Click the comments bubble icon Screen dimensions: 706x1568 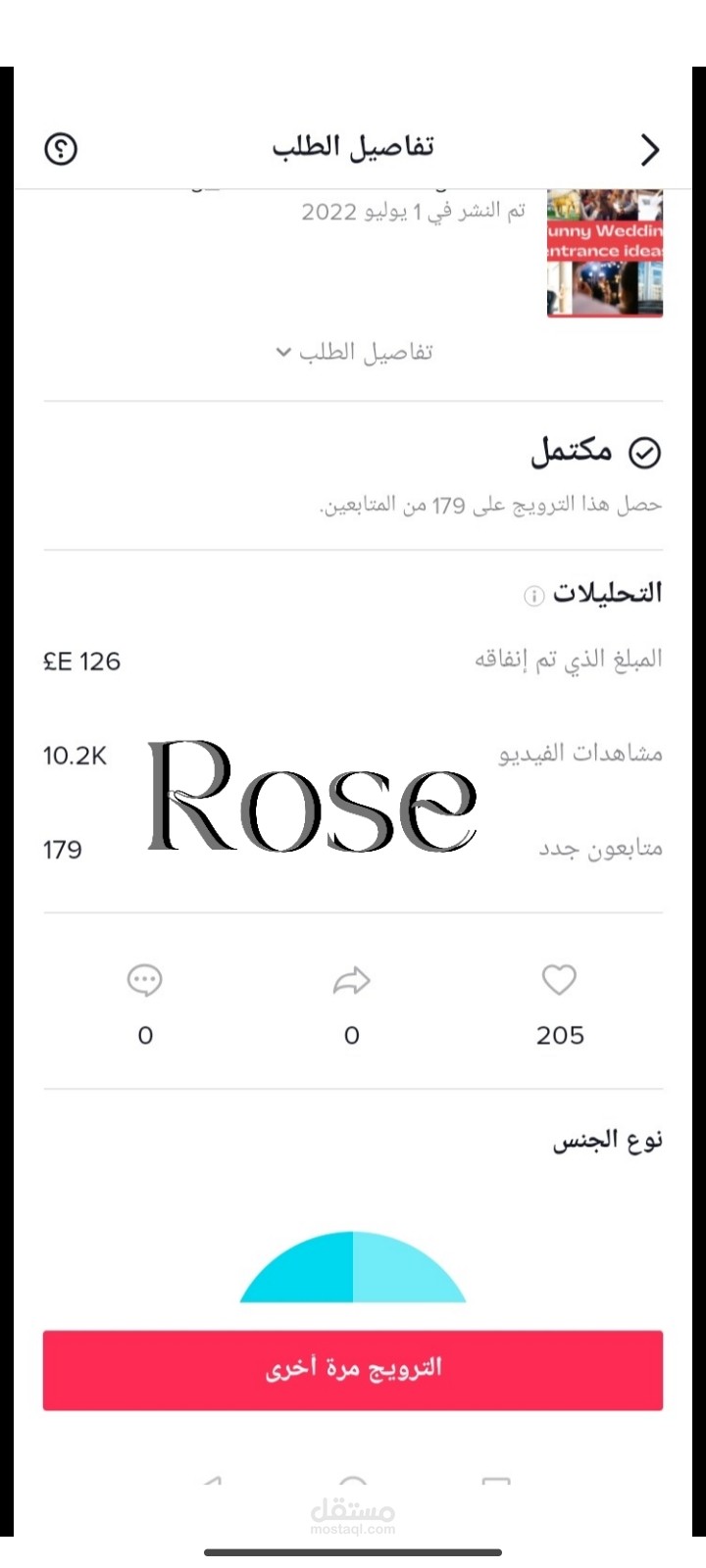[x=144, y=980]
